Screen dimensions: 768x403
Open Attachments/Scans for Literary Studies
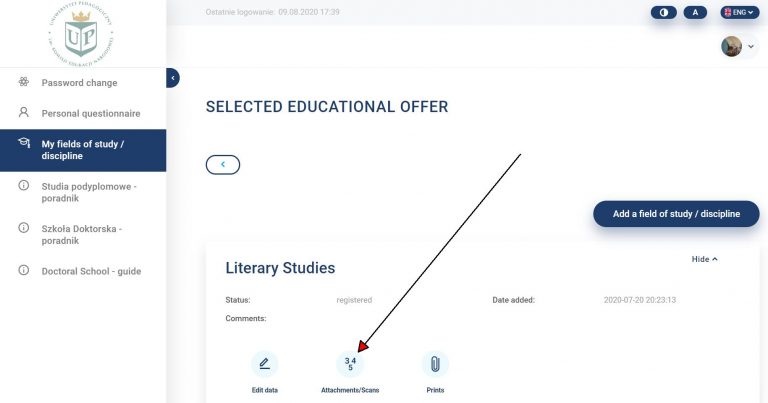pyautogui.click(x=349, y=364)
